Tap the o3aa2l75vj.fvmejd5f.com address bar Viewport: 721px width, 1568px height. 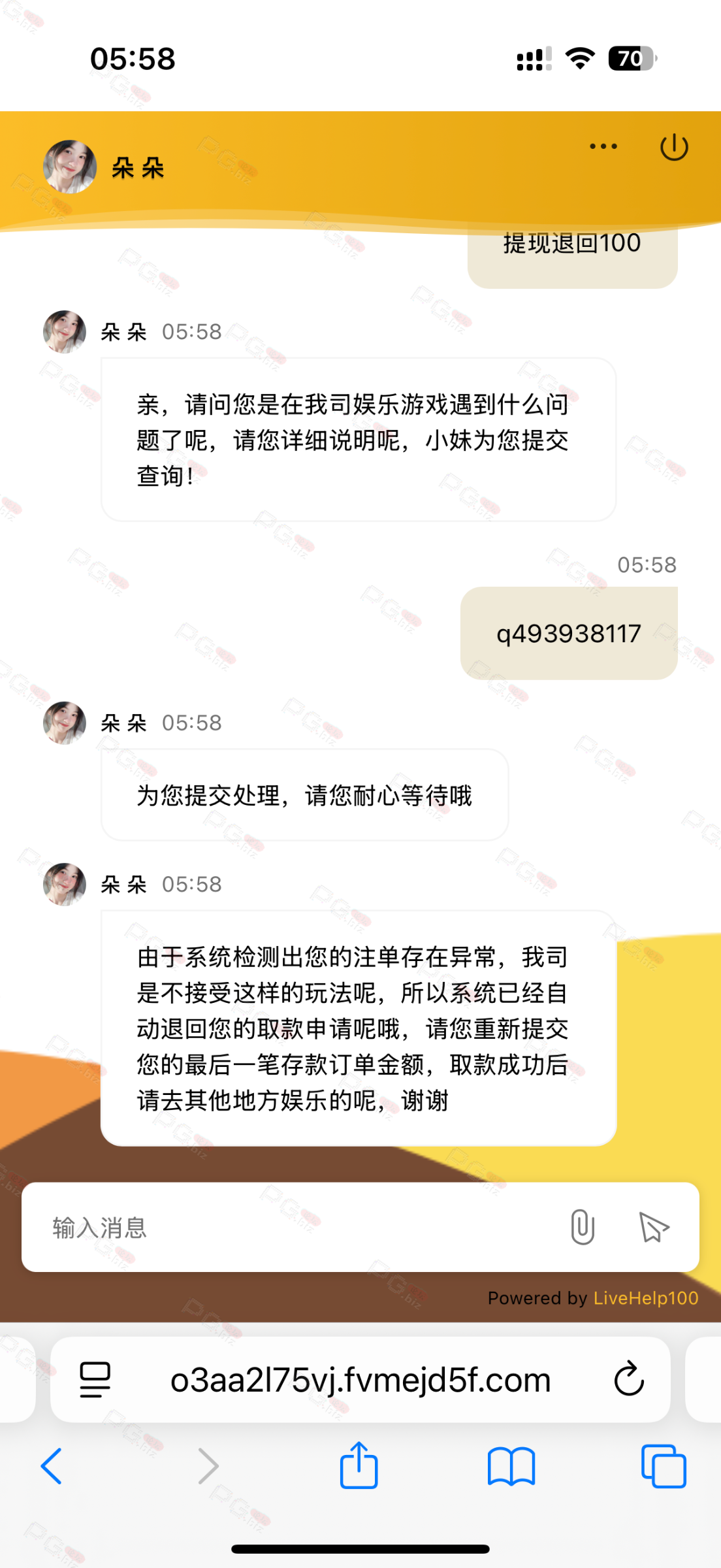360,1380
